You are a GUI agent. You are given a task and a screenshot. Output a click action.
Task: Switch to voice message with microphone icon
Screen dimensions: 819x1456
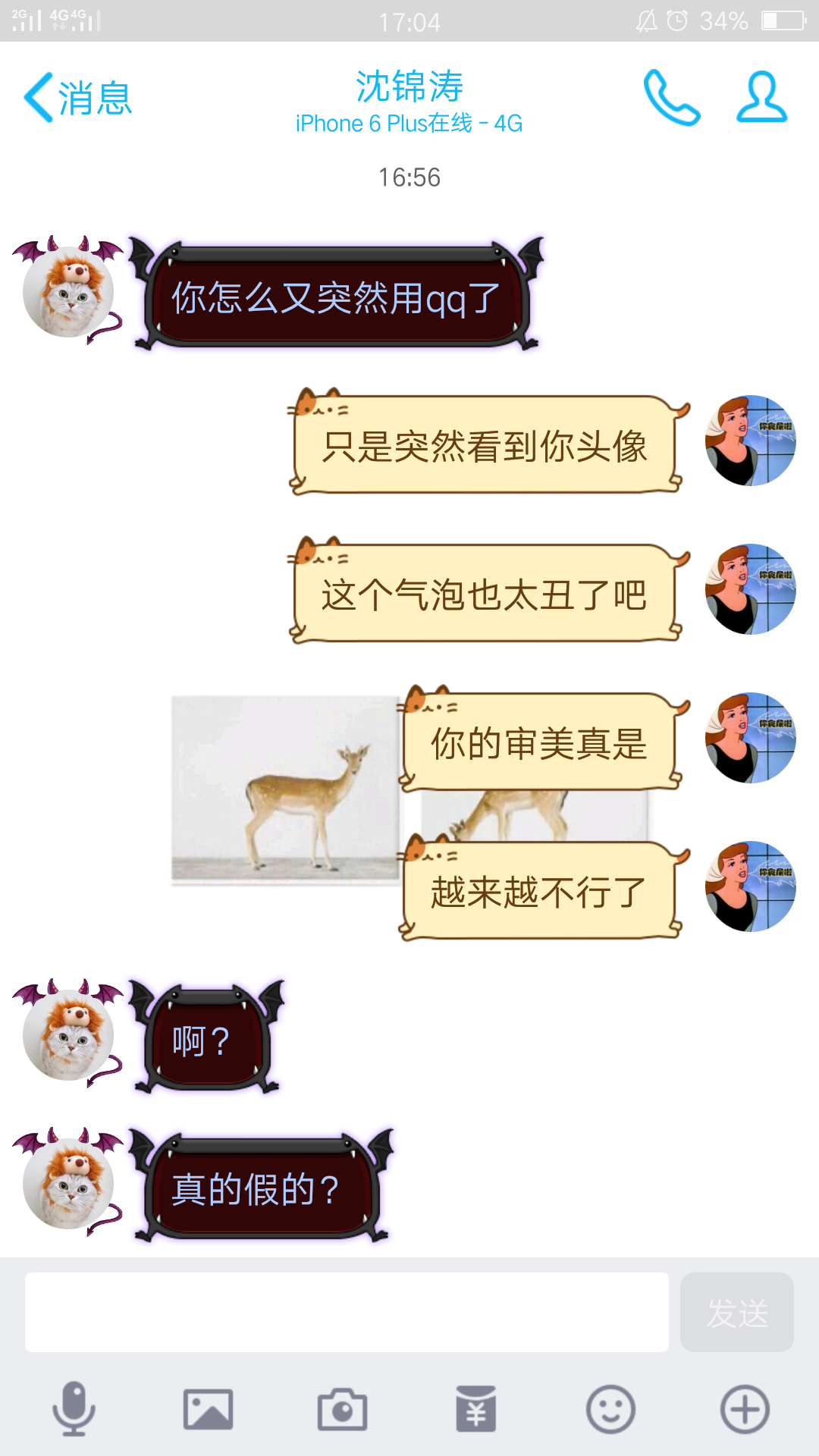coord(74,1407)
